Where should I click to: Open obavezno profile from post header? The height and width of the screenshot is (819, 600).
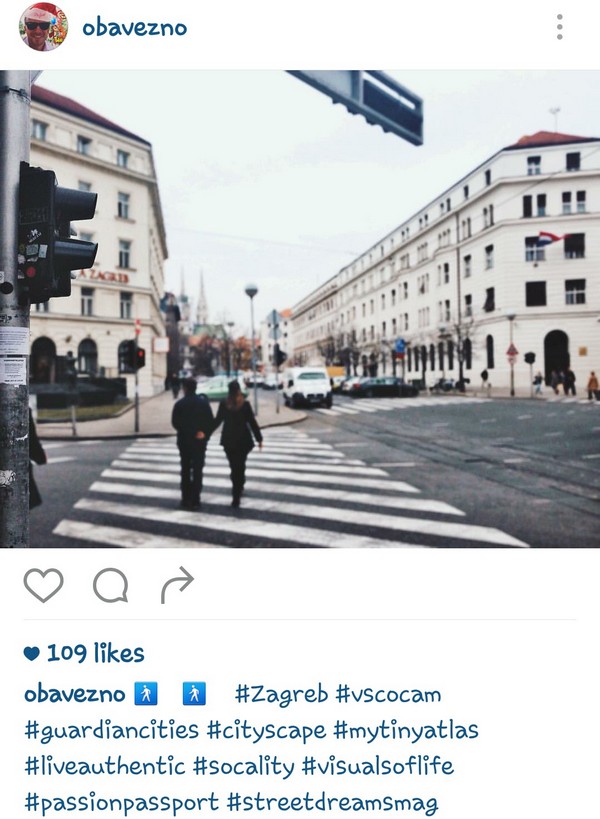click(x=134, y=28)
